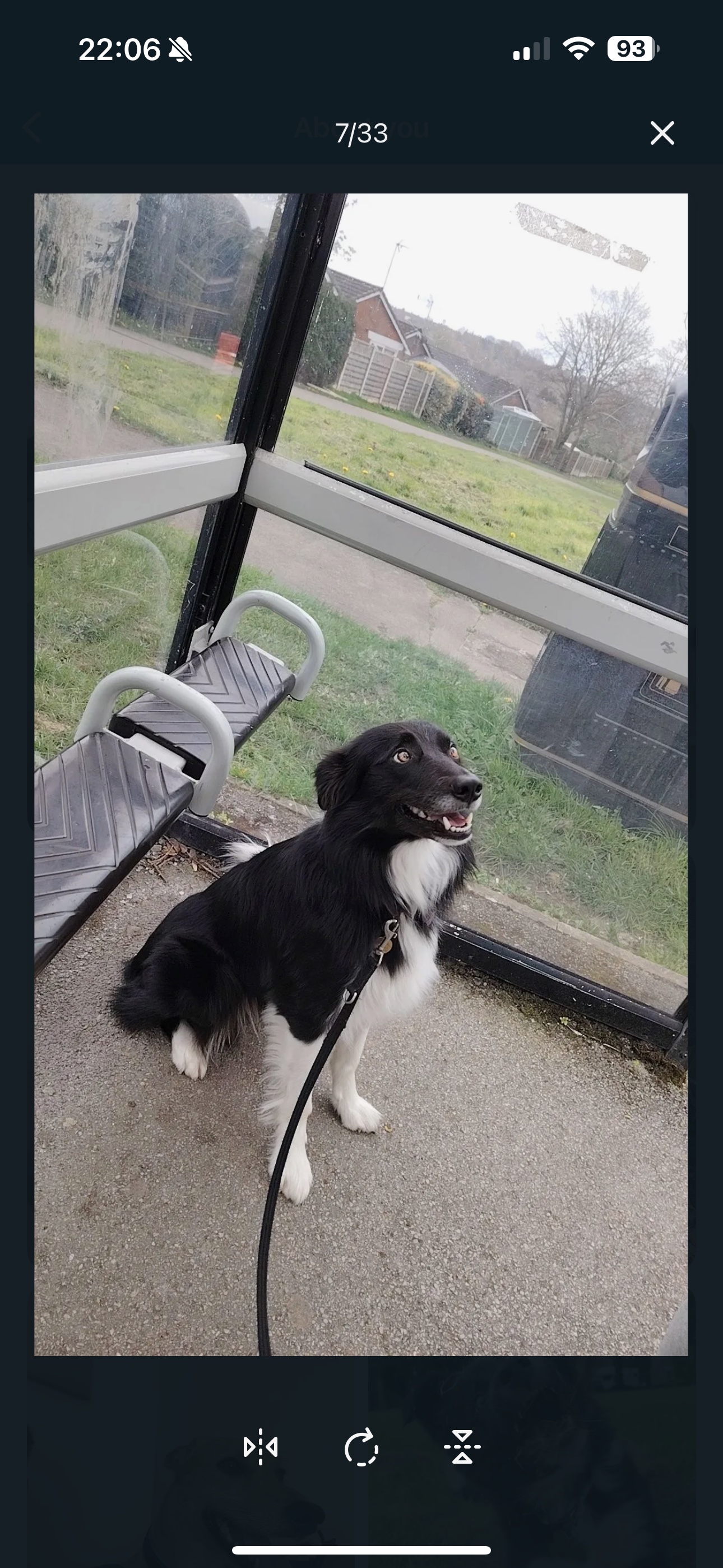
Task: Rotate the photo clockwise
Action: pos(361,1446)
